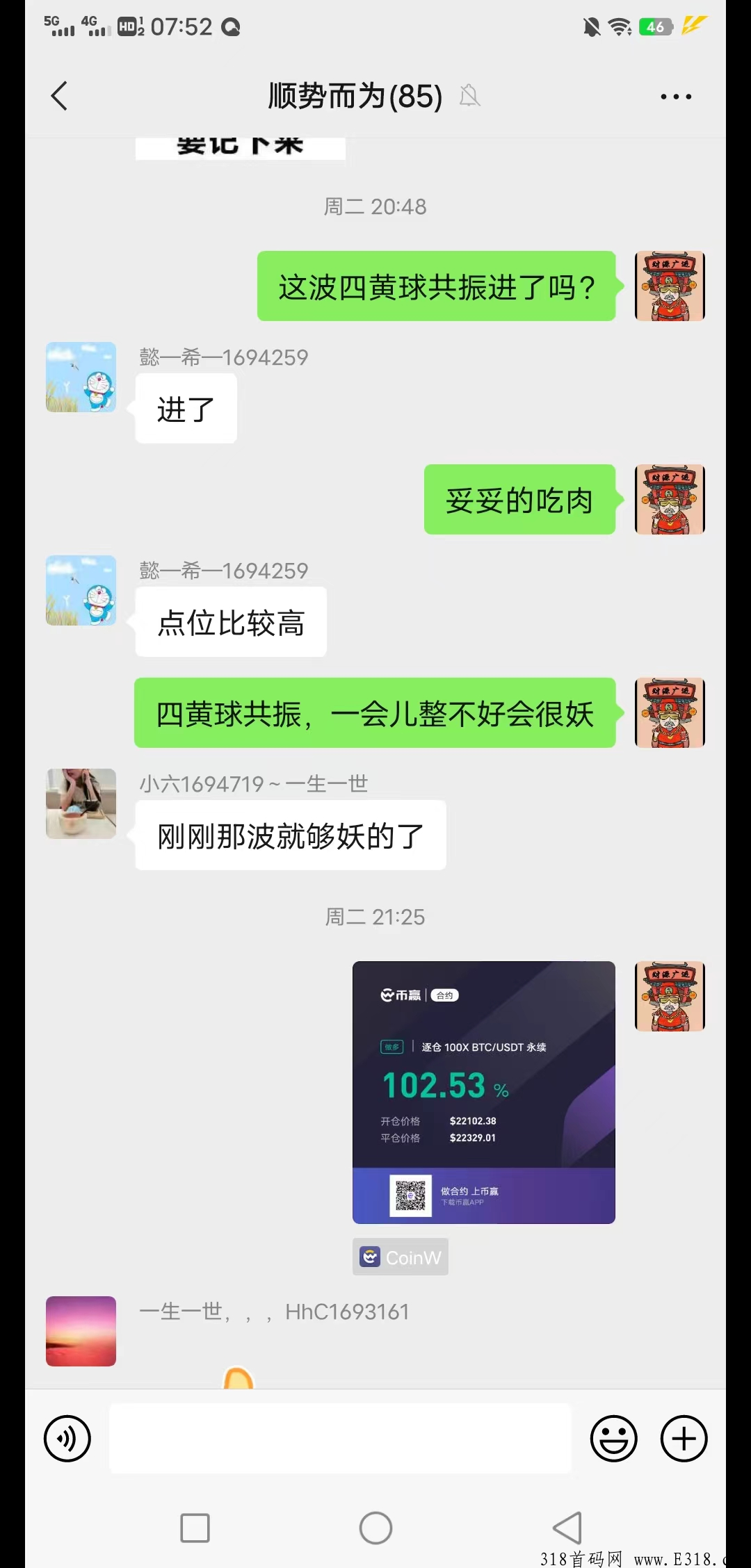The height and width of the screenshot is (1568, 751).
Task: Switch to voice message input
Action: pyautogui.click(x=67, y=1438)
